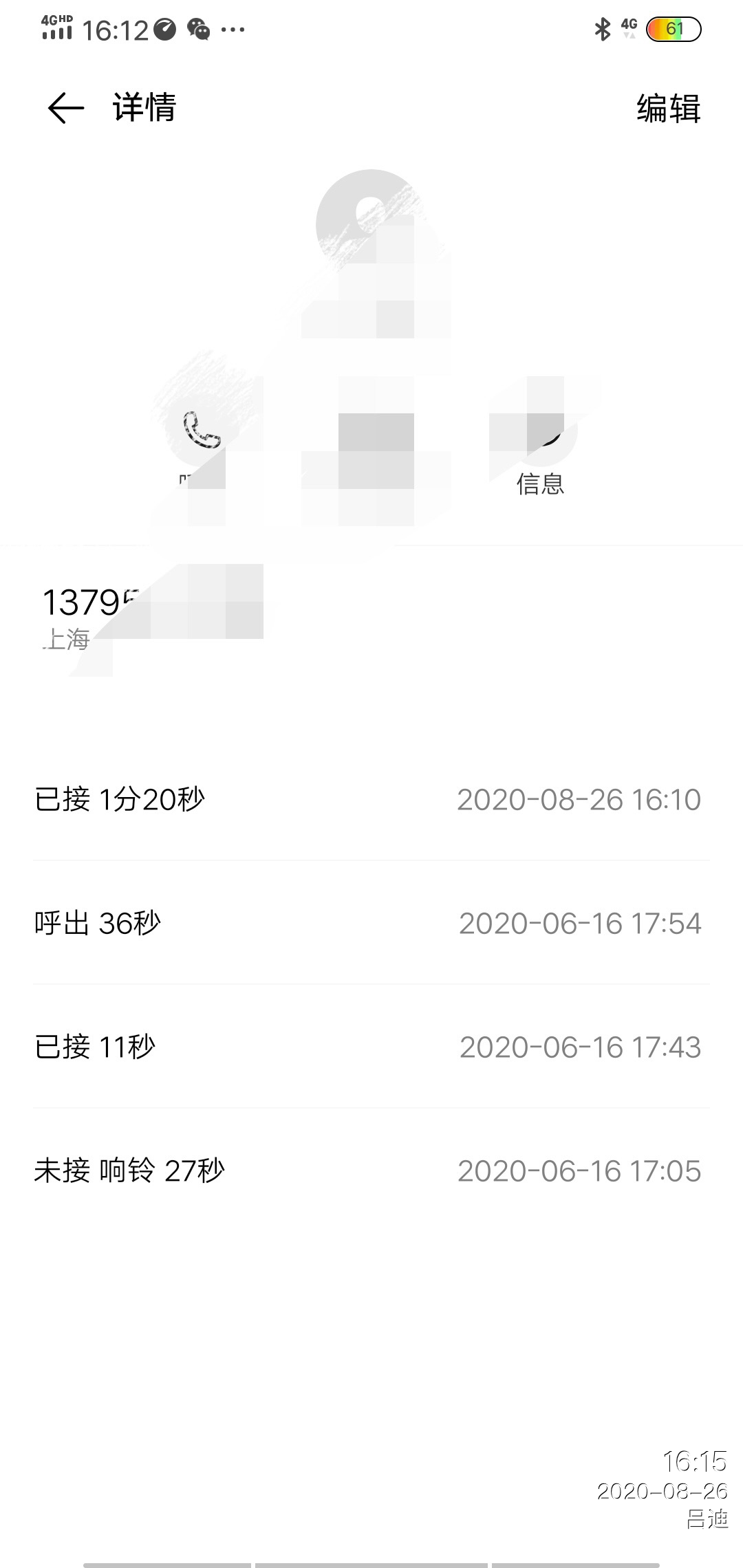Screen dimensions: 743x1568
Task: Tap 编辑 to edit this contact
Action: tap(668, 109)
